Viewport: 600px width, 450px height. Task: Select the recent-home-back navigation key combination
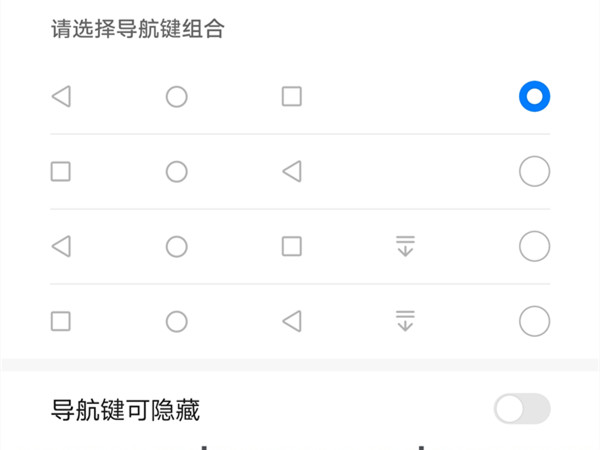(x=534, y=172)
